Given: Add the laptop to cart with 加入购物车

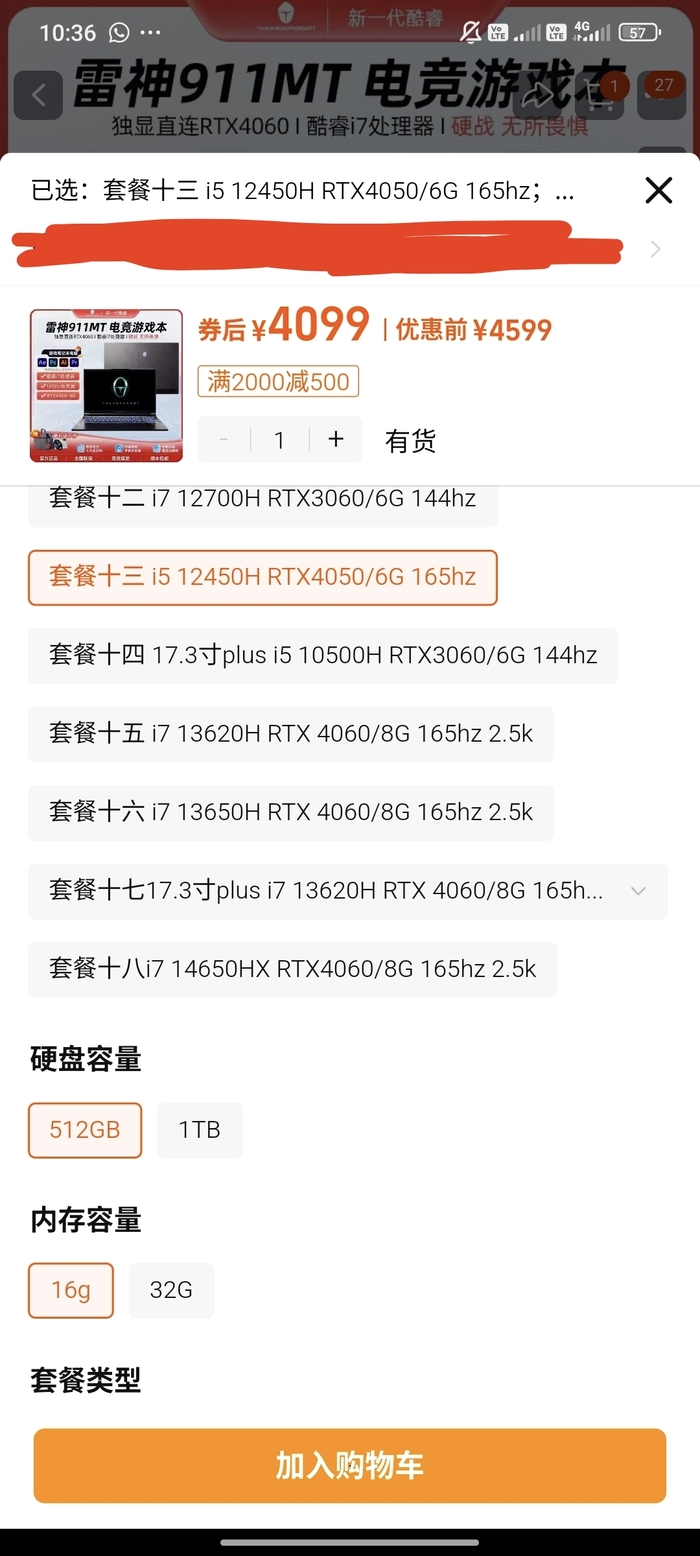Looking at the screenshot, I should 350,1466.
